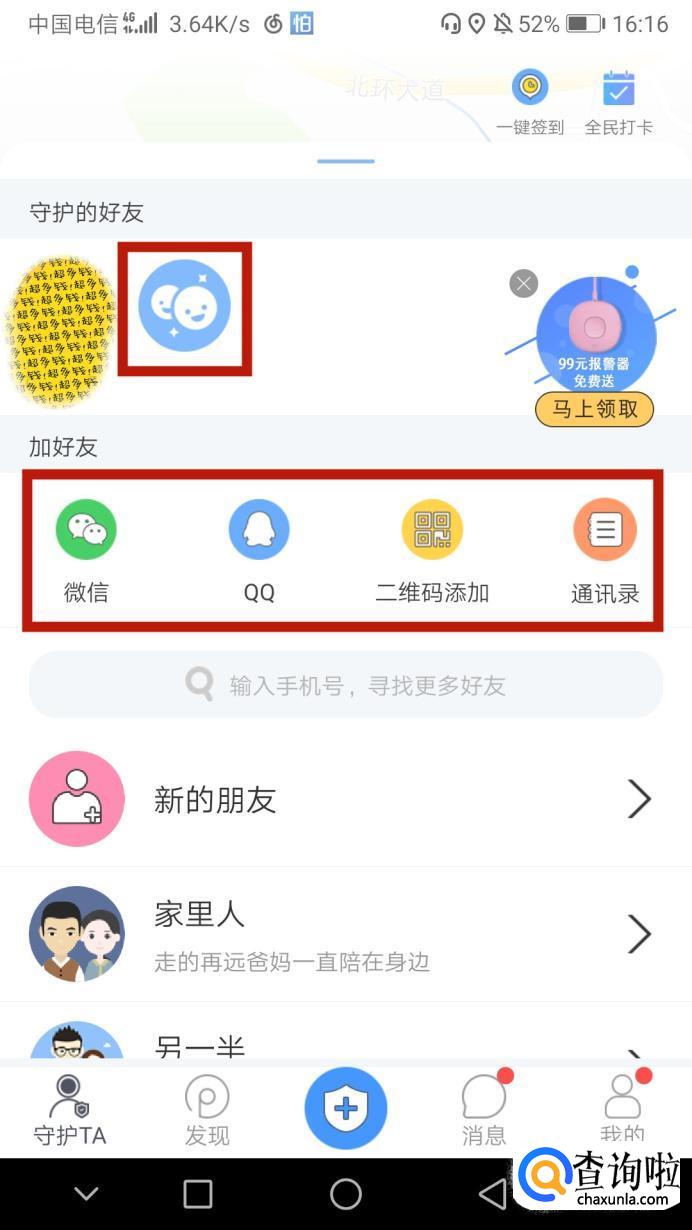Tap the 一键签到 check-in icon
The width and height of the screenshot is (692, 1230).
coord(530,88)
